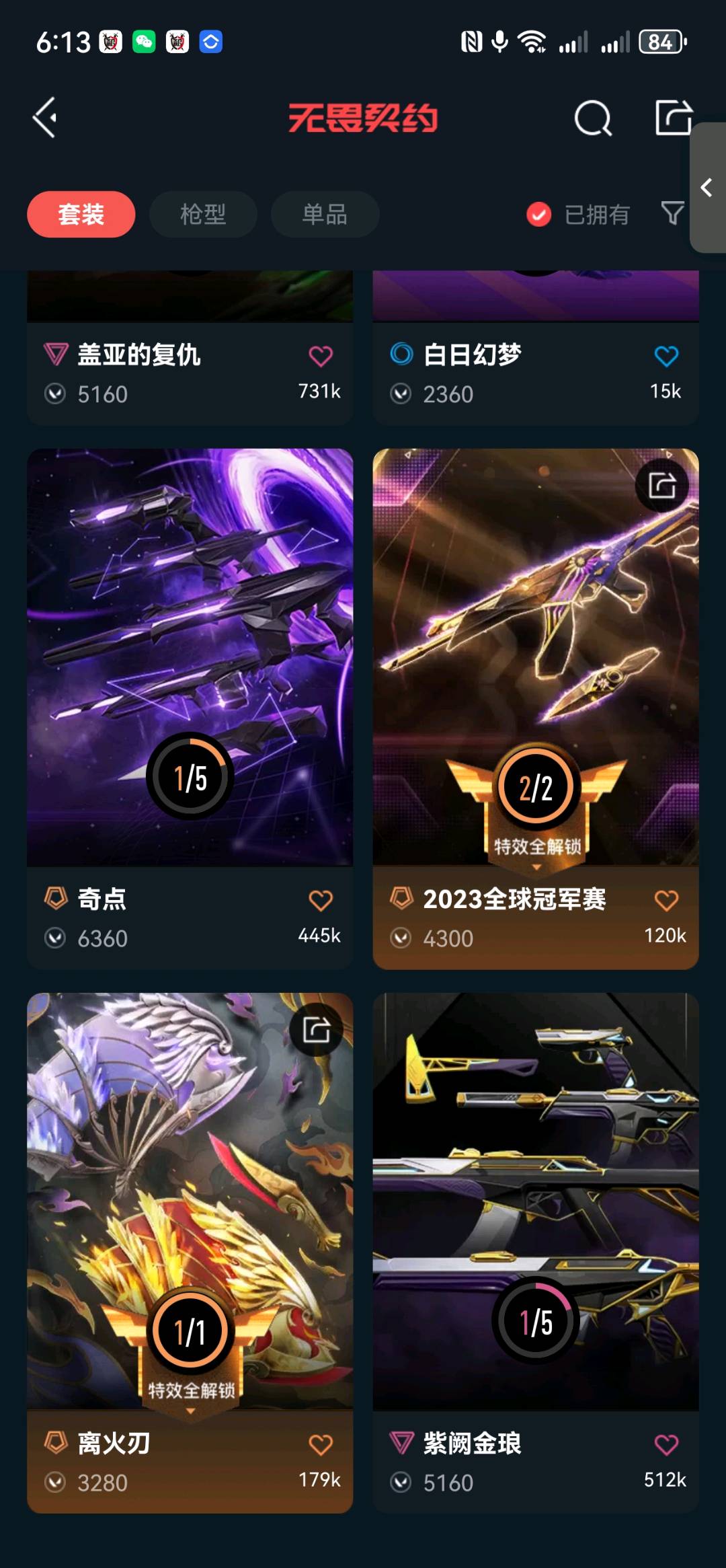Like the 盖亚的复仇 bundle
The width and height of the screenshot is (726, 1568).
(321, 356)
